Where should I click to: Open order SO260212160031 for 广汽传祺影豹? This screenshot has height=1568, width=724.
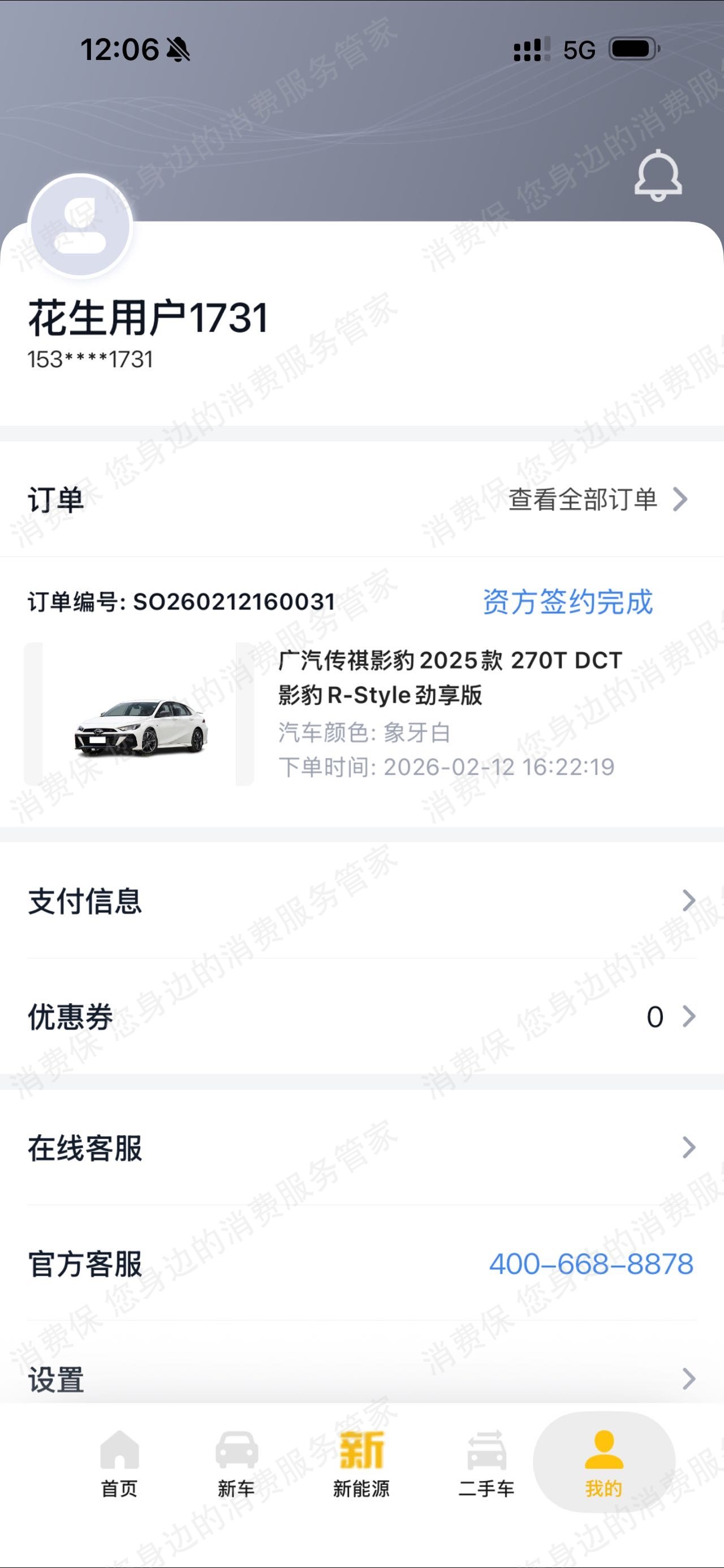click(x=361, y=712)
